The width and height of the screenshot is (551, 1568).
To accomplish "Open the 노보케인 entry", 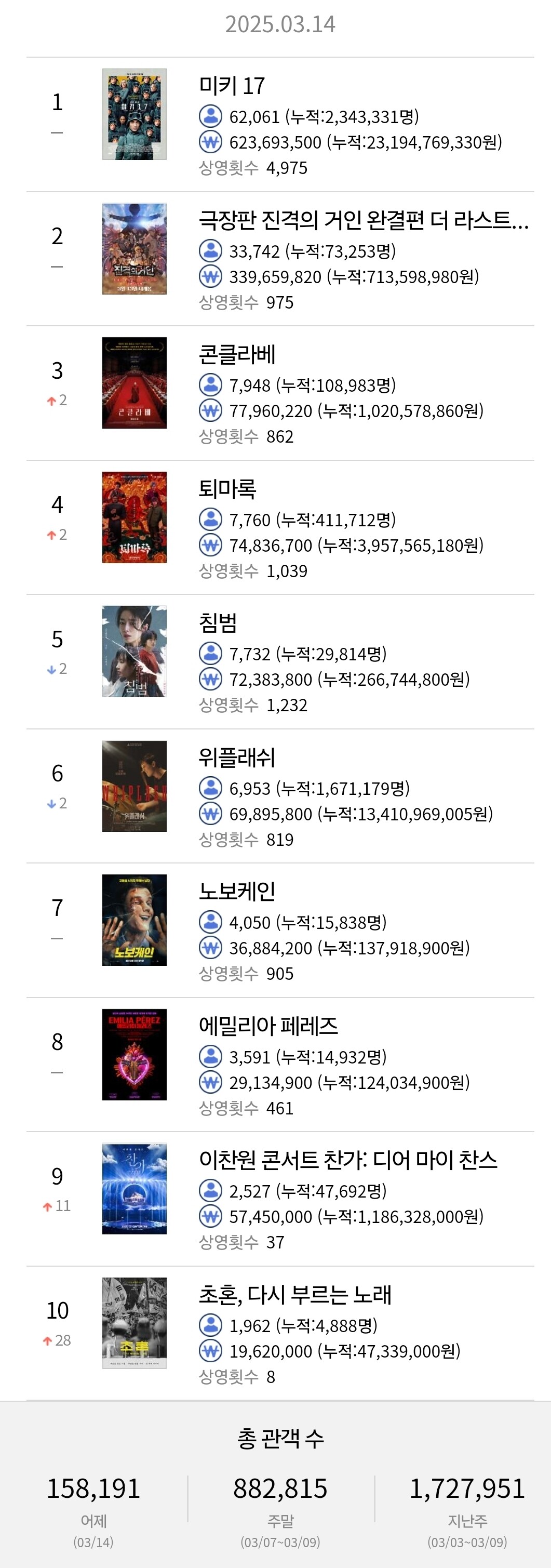I will click(x=280, y=930).
